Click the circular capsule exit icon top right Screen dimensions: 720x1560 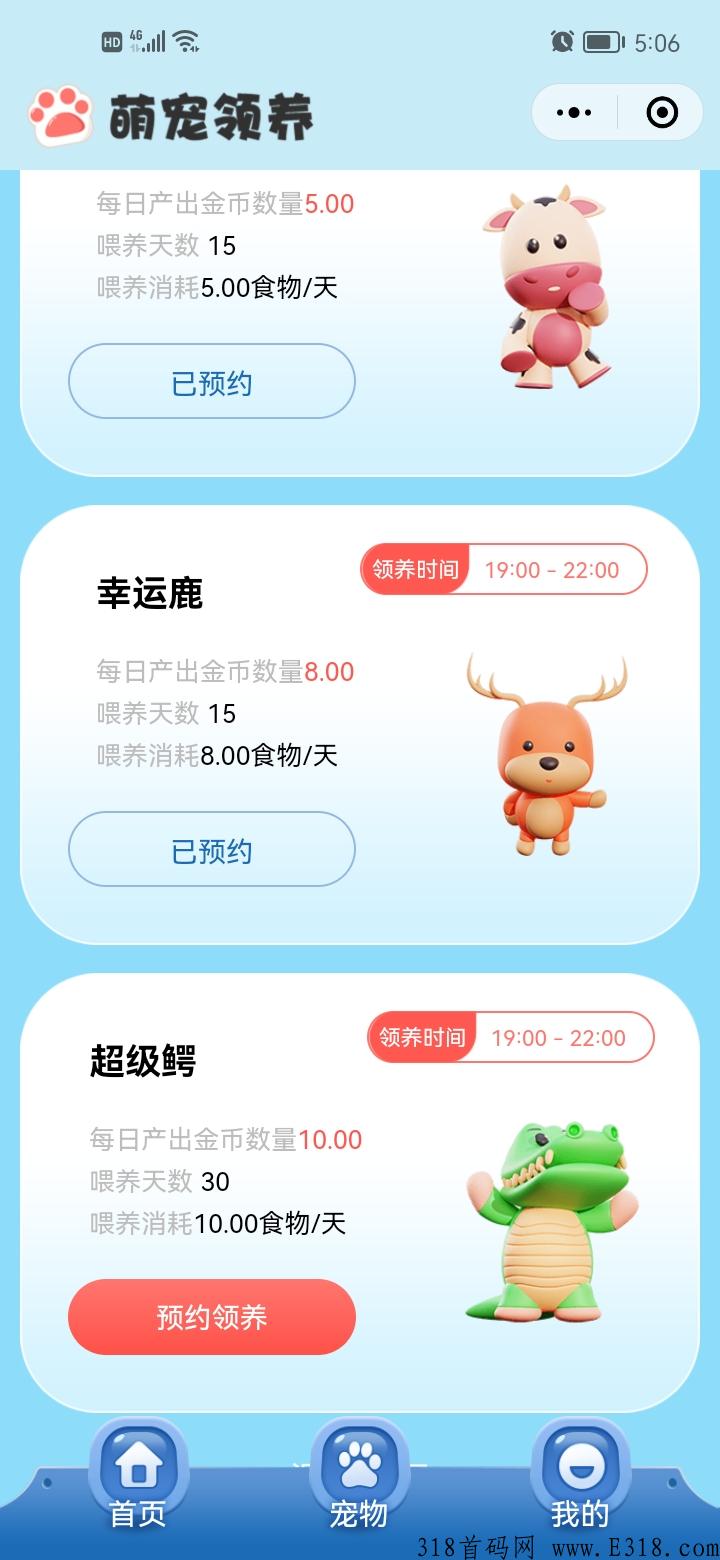pos(663,112)
